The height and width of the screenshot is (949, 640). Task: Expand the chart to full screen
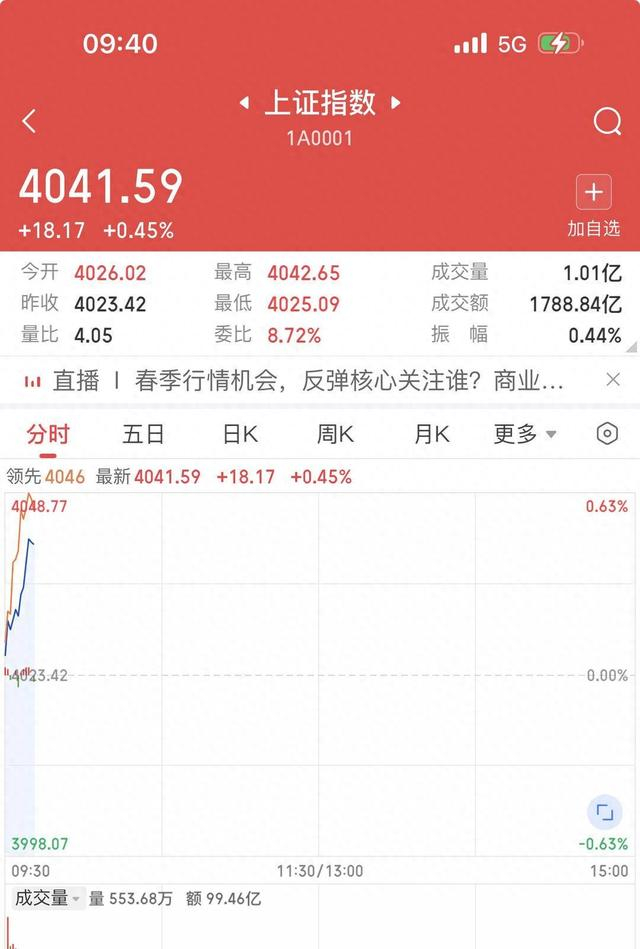coord(603,812)
